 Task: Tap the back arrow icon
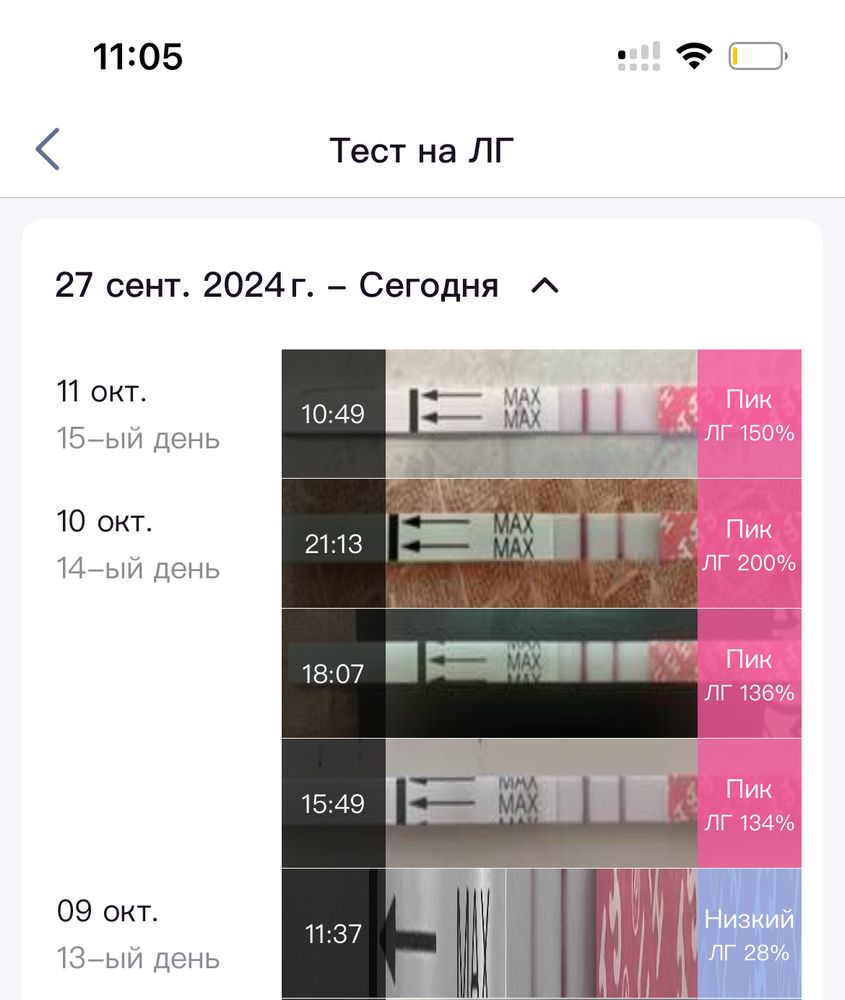click(46, 147)
